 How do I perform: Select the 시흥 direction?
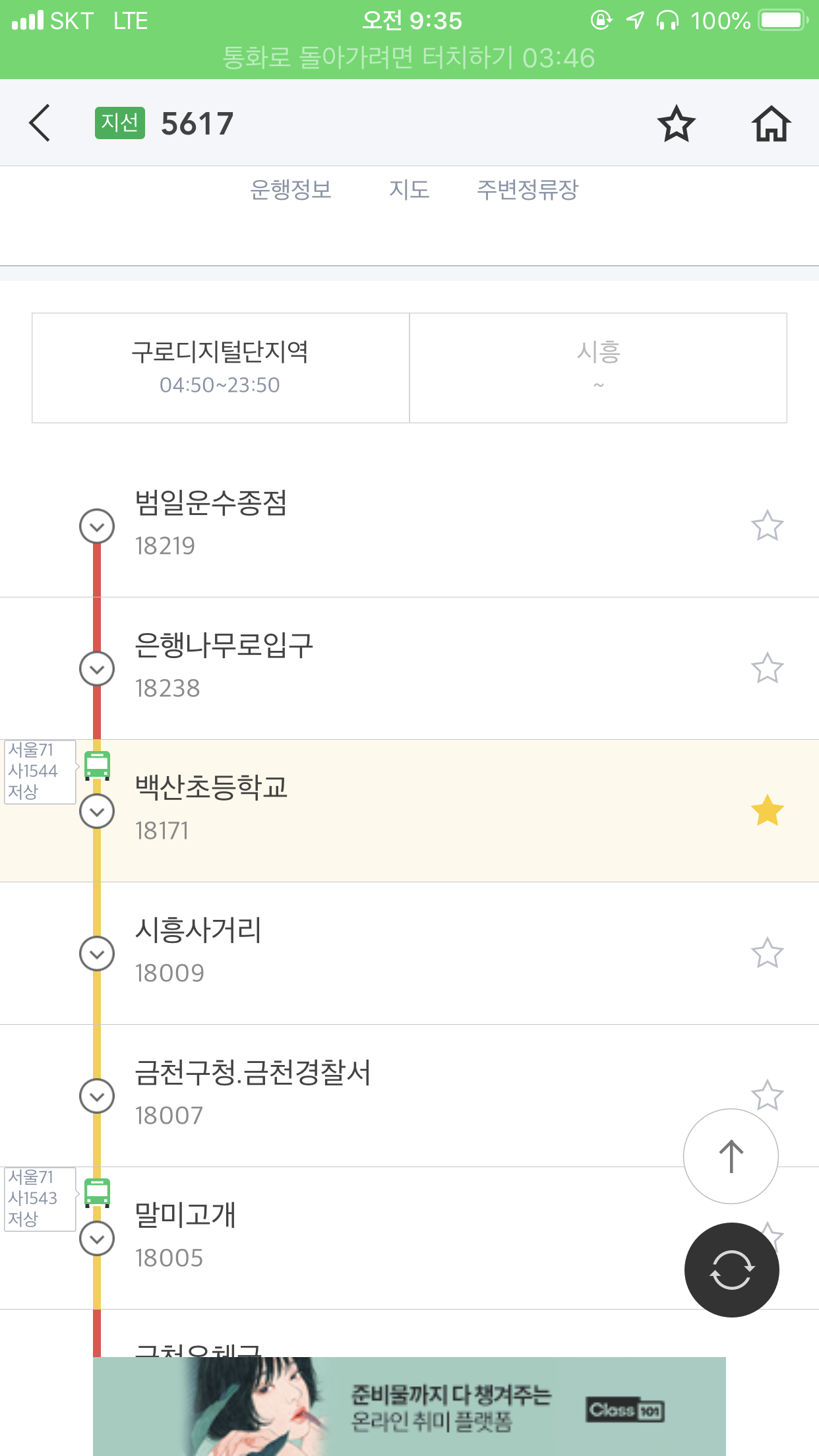pos(598,367)
